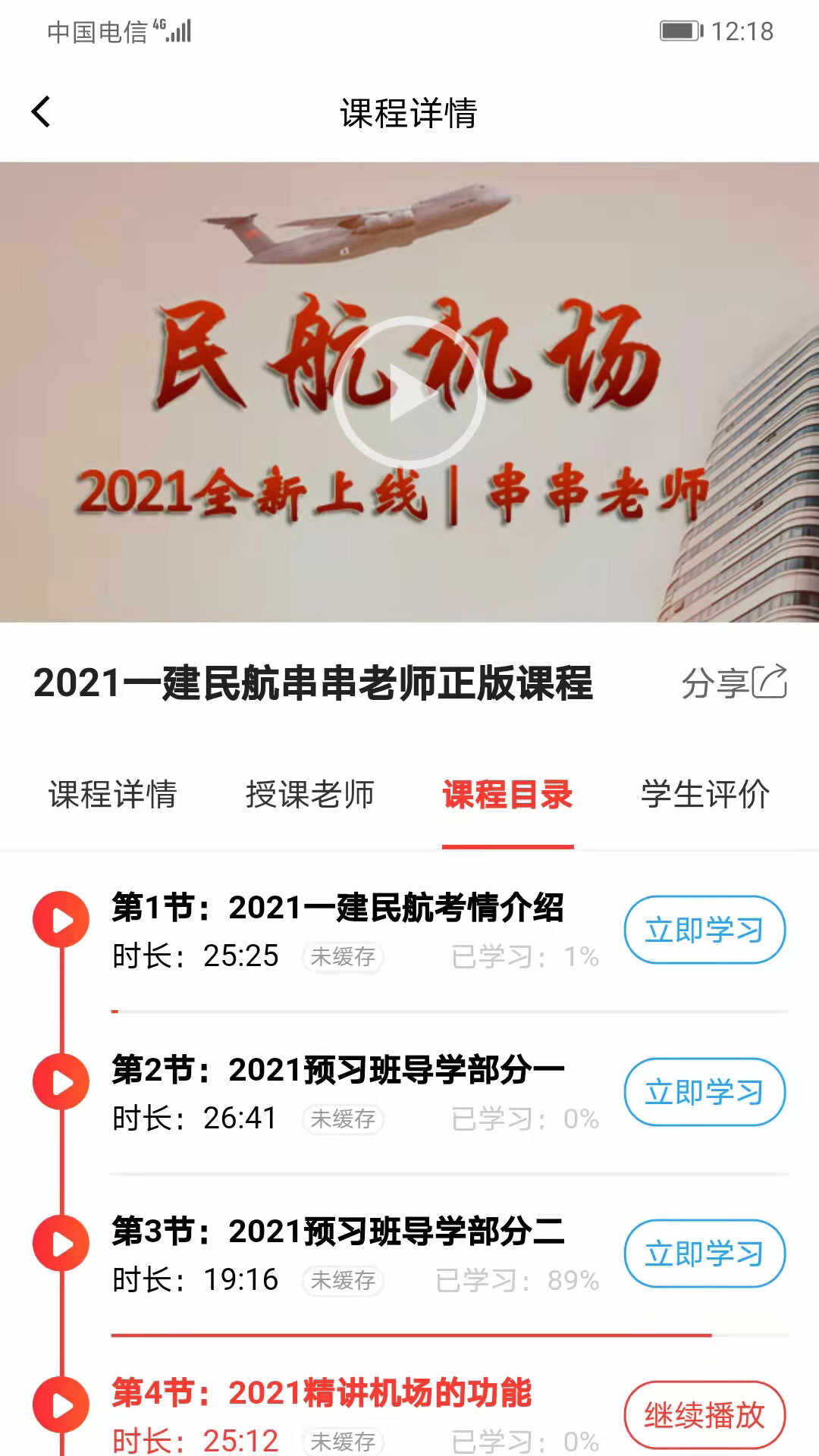Keep 课程目录 tab selected
Image resolution: width=819 pixels, height=1456 pixels.
click(x=509, y=795)
